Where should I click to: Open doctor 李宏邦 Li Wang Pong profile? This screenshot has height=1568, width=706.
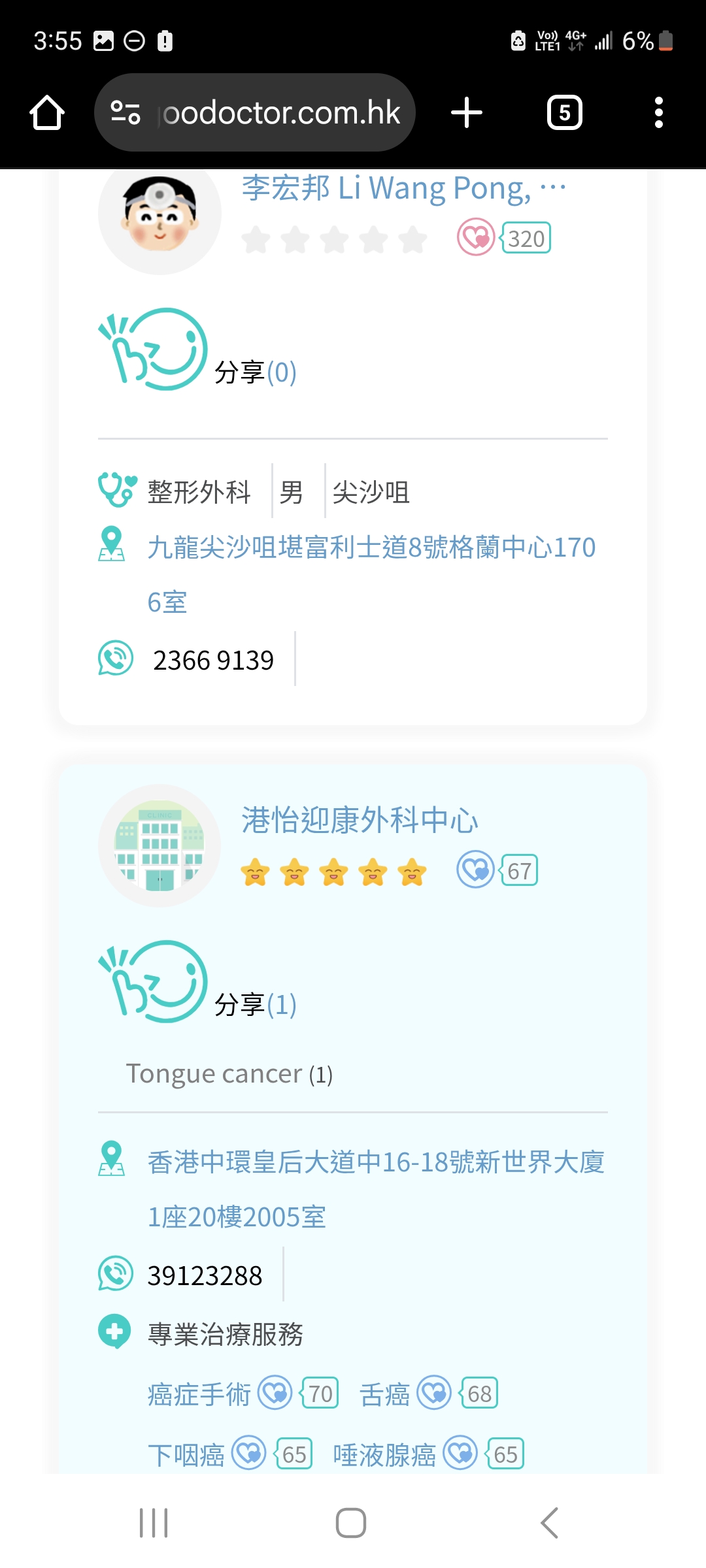click(386, 188)
